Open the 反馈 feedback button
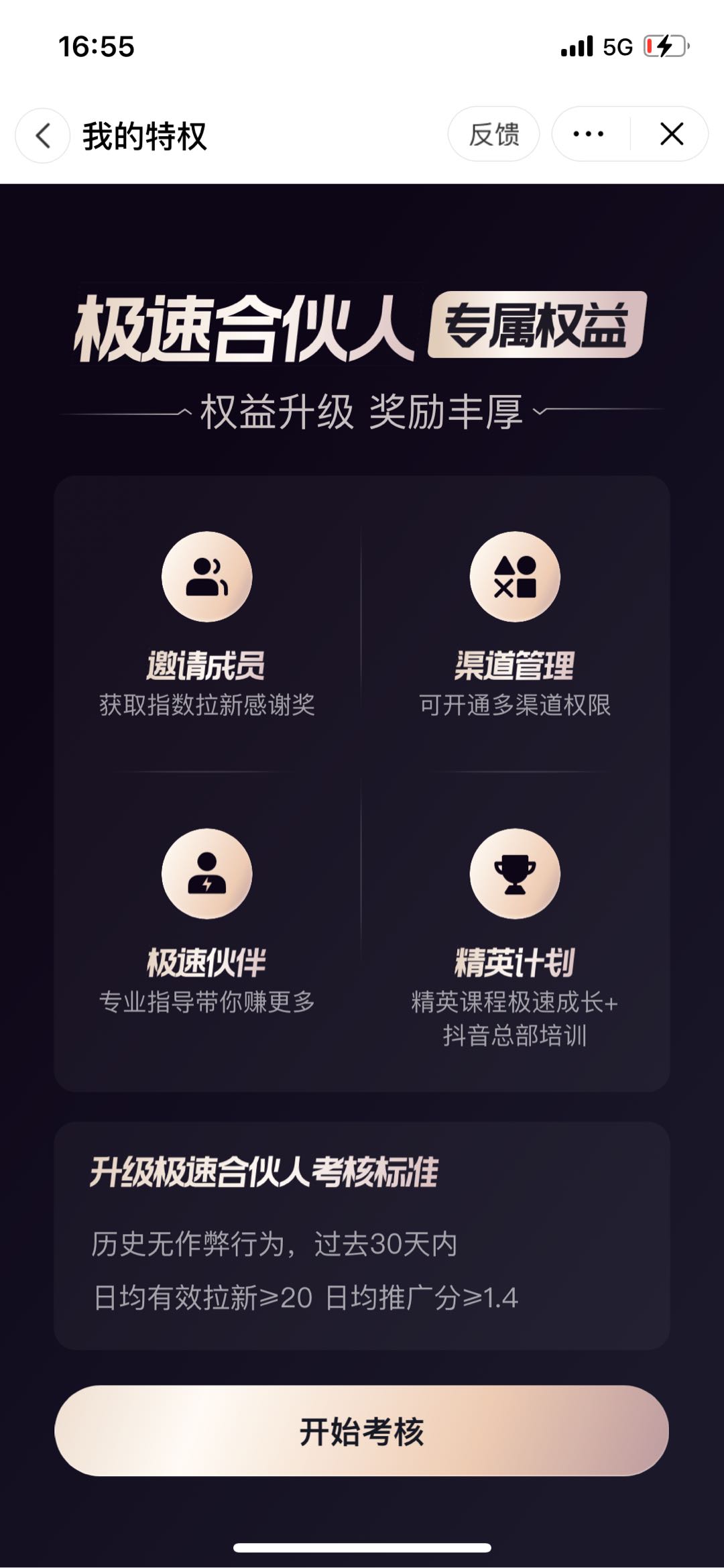This screenshot has height=1568, width=724. (x=494, y=134)
